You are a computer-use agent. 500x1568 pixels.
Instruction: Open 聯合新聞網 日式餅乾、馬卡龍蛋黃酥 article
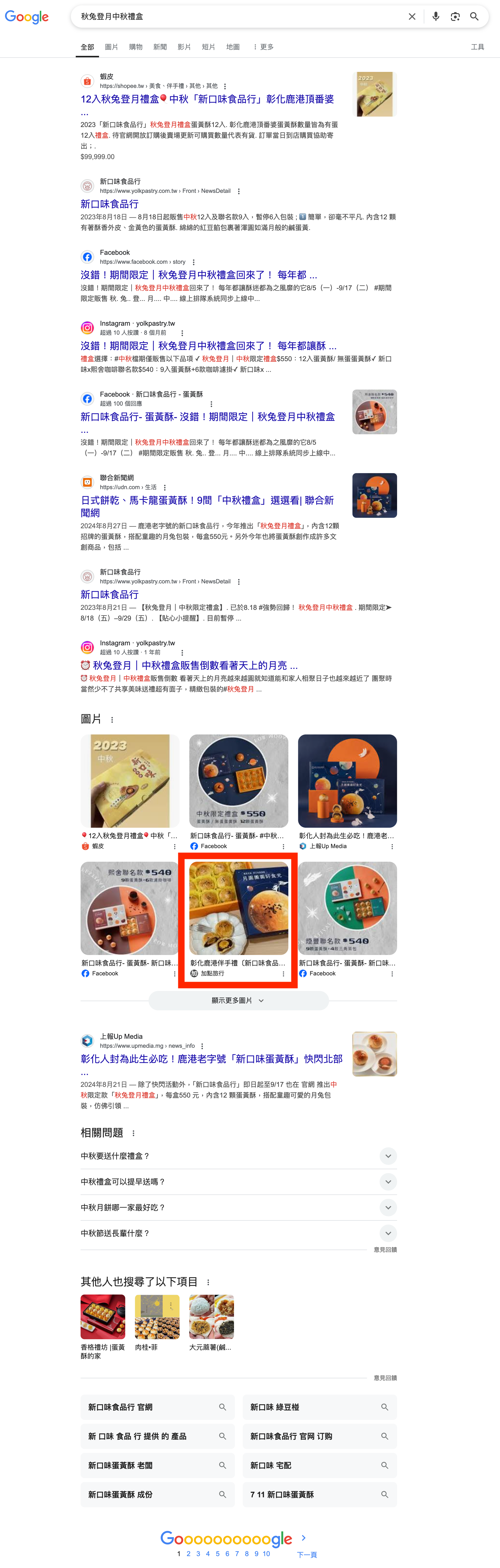207,500
